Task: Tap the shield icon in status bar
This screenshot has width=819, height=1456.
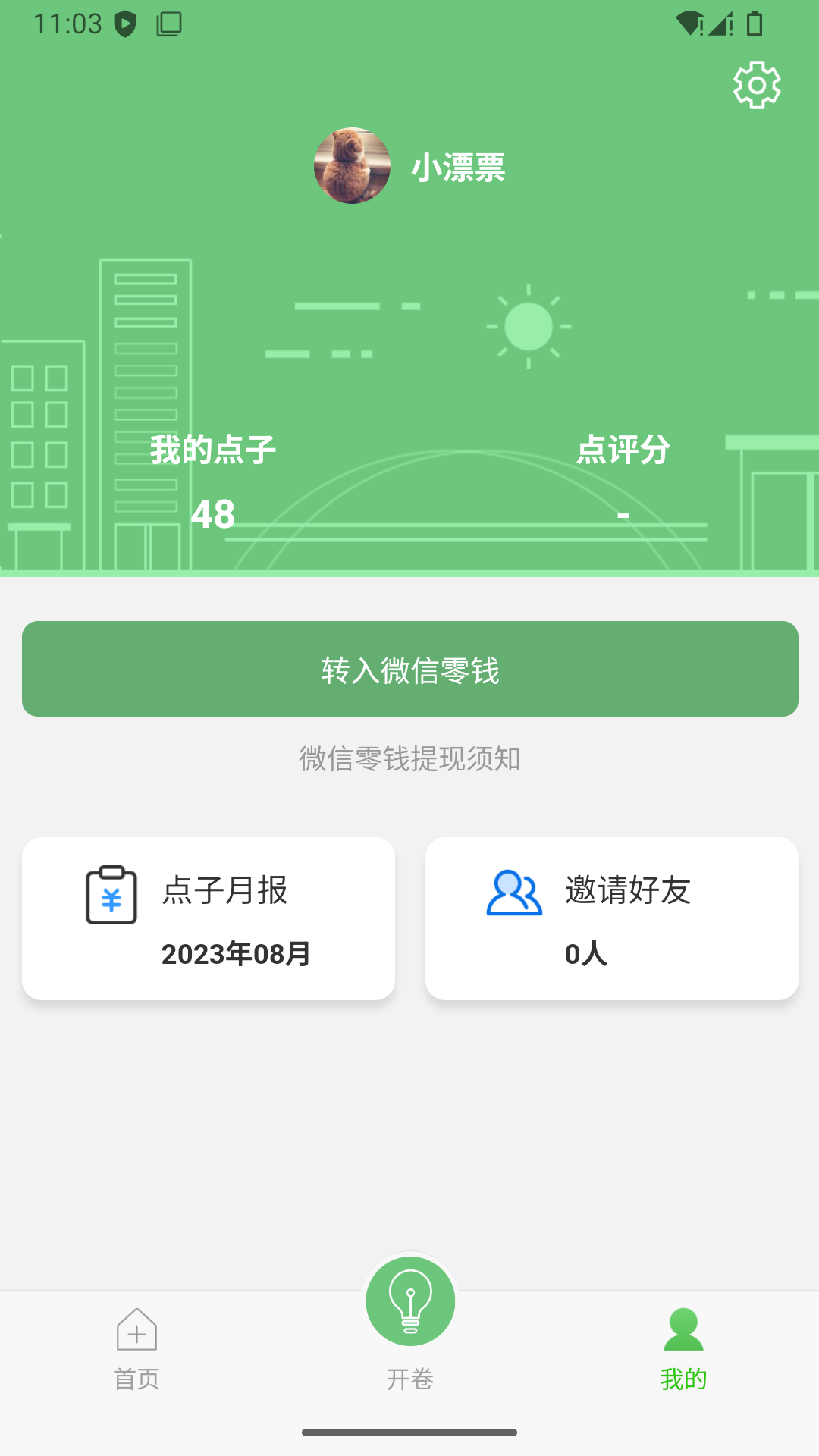Action: tap(124, 22)
